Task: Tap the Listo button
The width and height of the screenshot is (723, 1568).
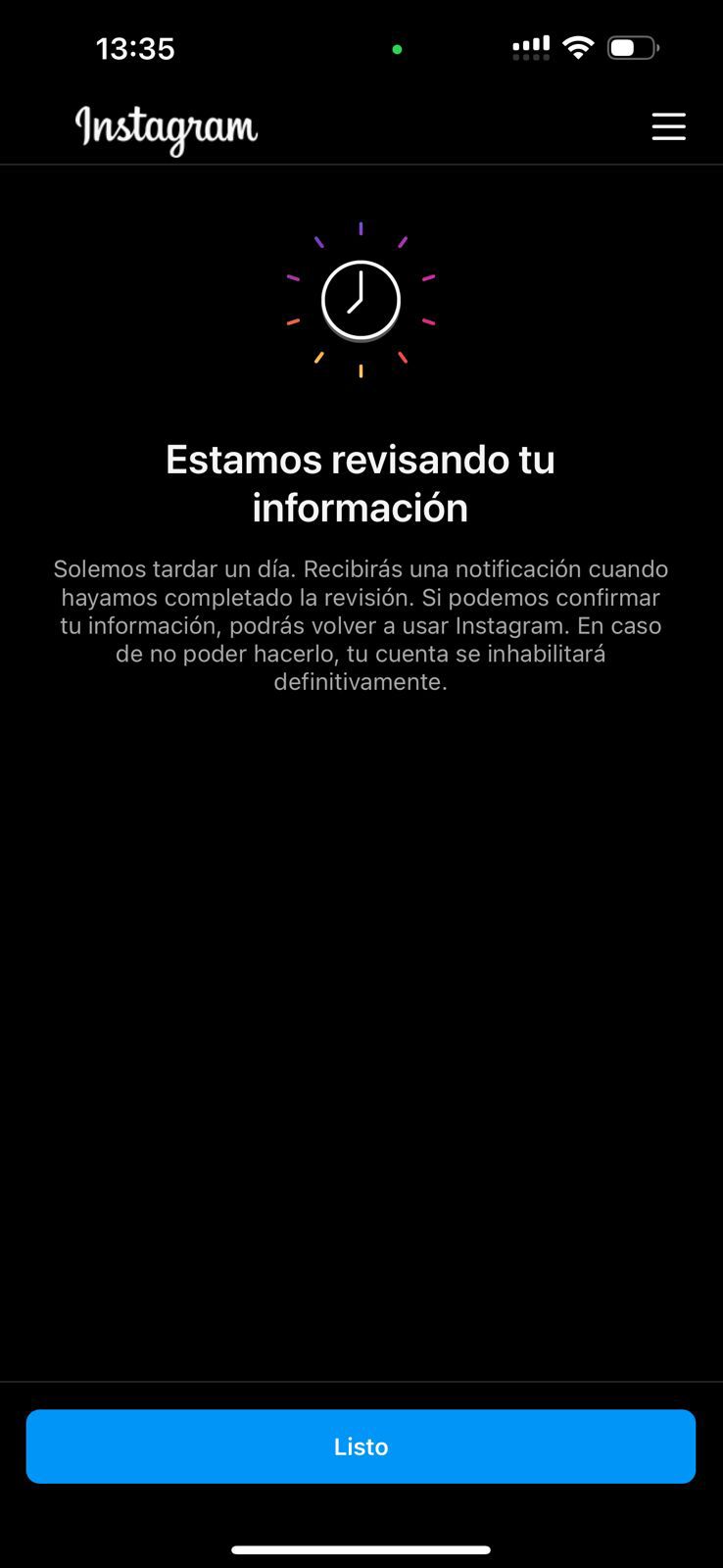Action: (x=361, y=1446)
